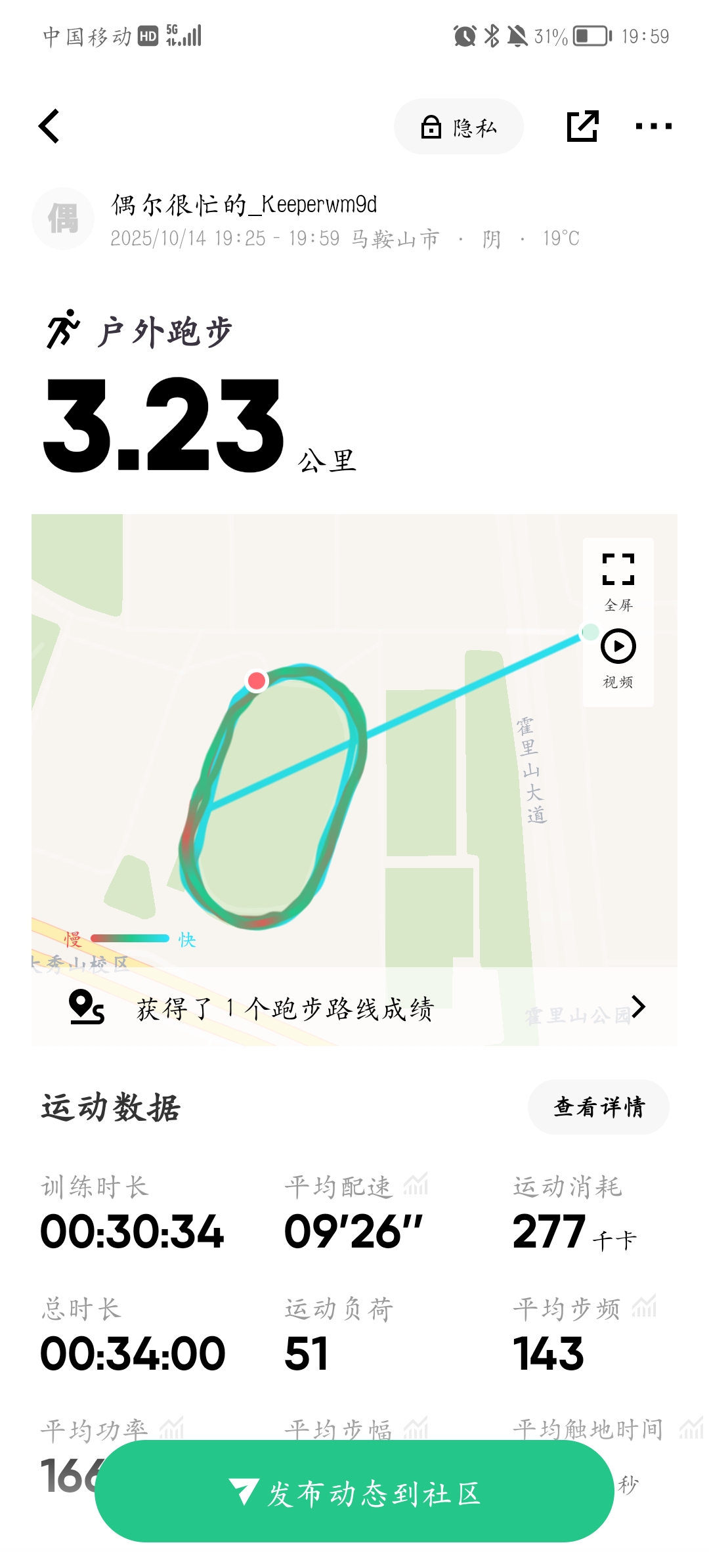Open the profile avatar 偶
Screen dimensions: 709x1568
click(63, 219)
